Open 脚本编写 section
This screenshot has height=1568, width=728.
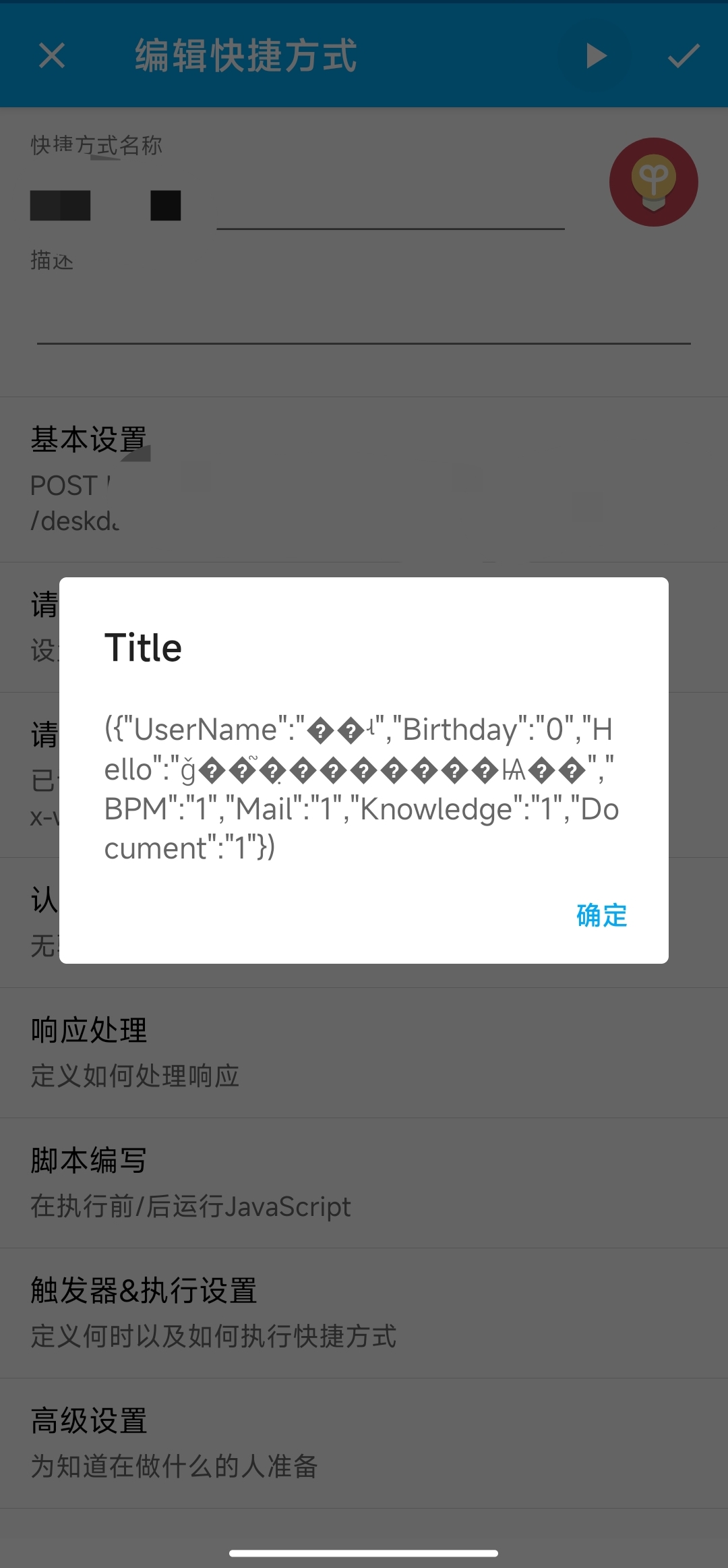coord(364,1182)
